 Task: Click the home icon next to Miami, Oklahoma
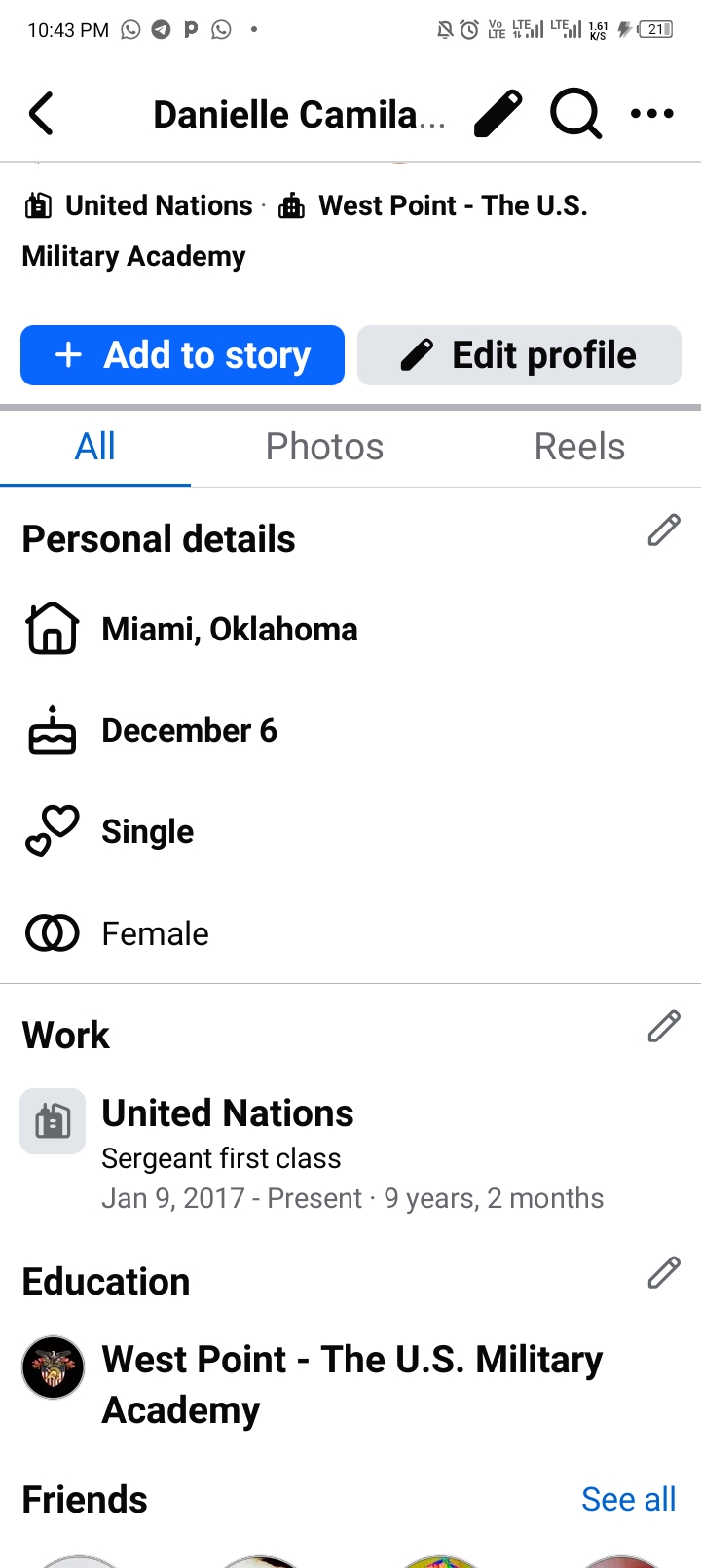coord(52,629)
